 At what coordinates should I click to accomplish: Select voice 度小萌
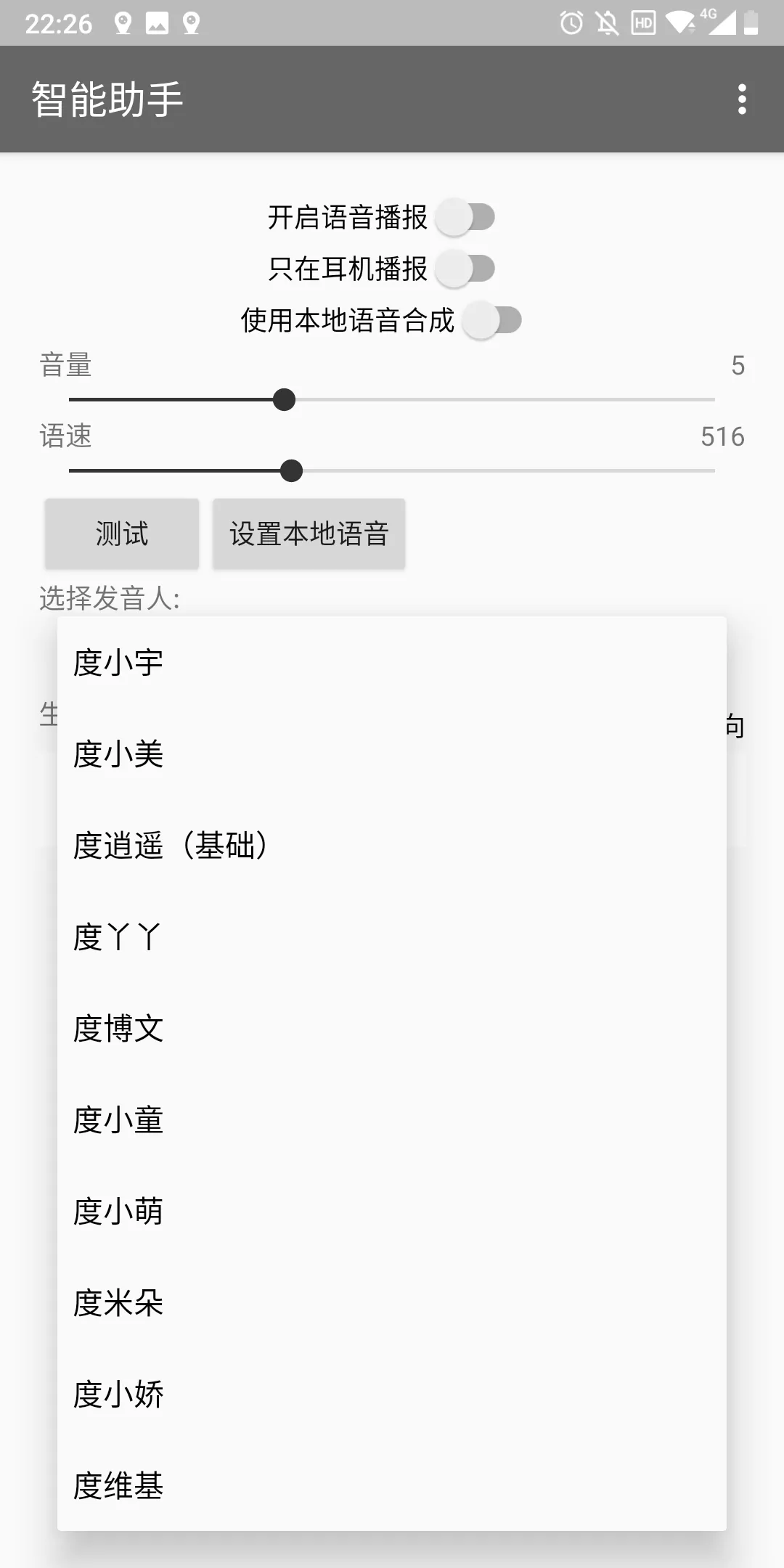click(392, 1211)
